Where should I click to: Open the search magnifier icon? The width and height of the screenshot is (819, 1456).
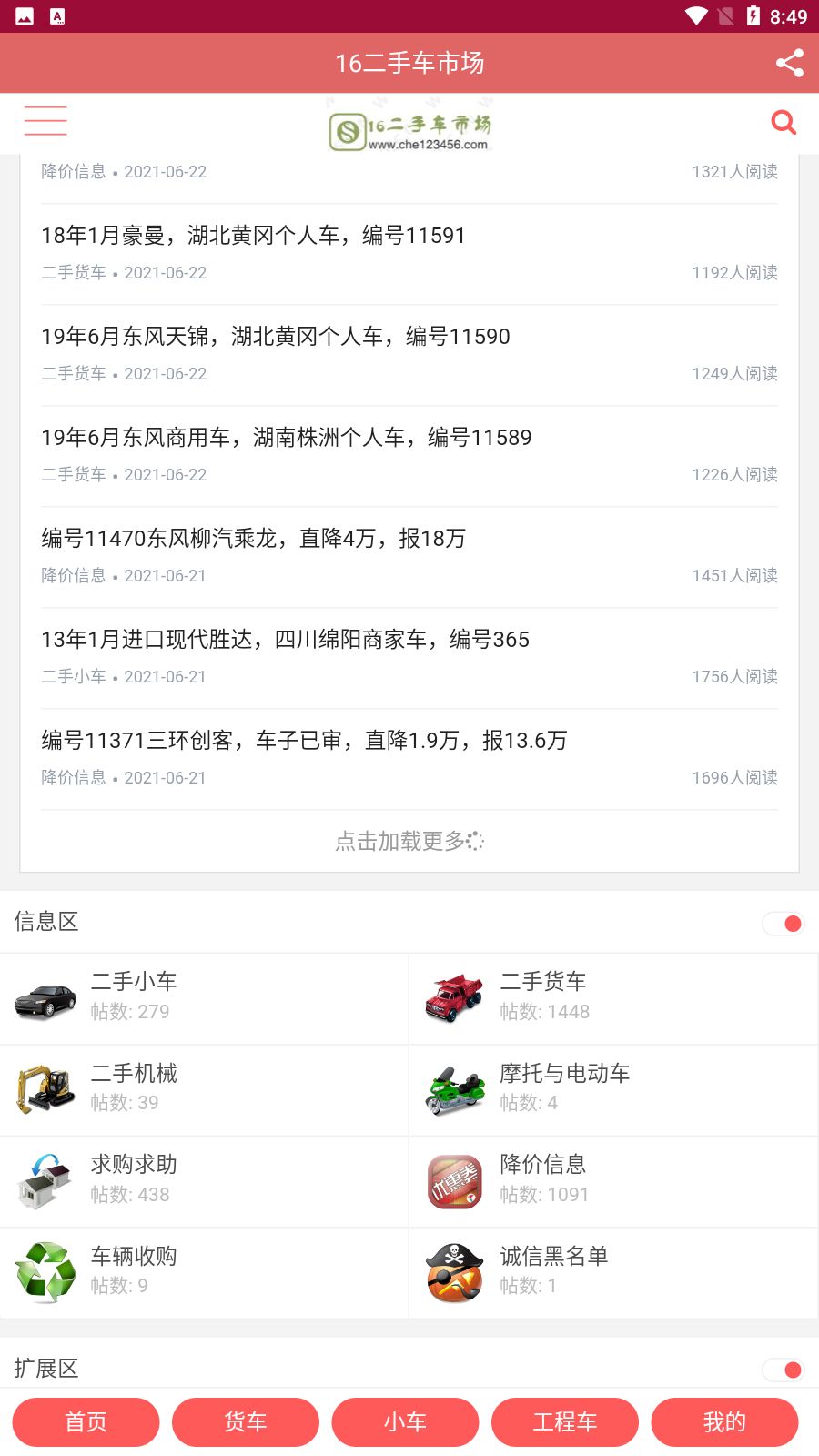coord(784,122)
